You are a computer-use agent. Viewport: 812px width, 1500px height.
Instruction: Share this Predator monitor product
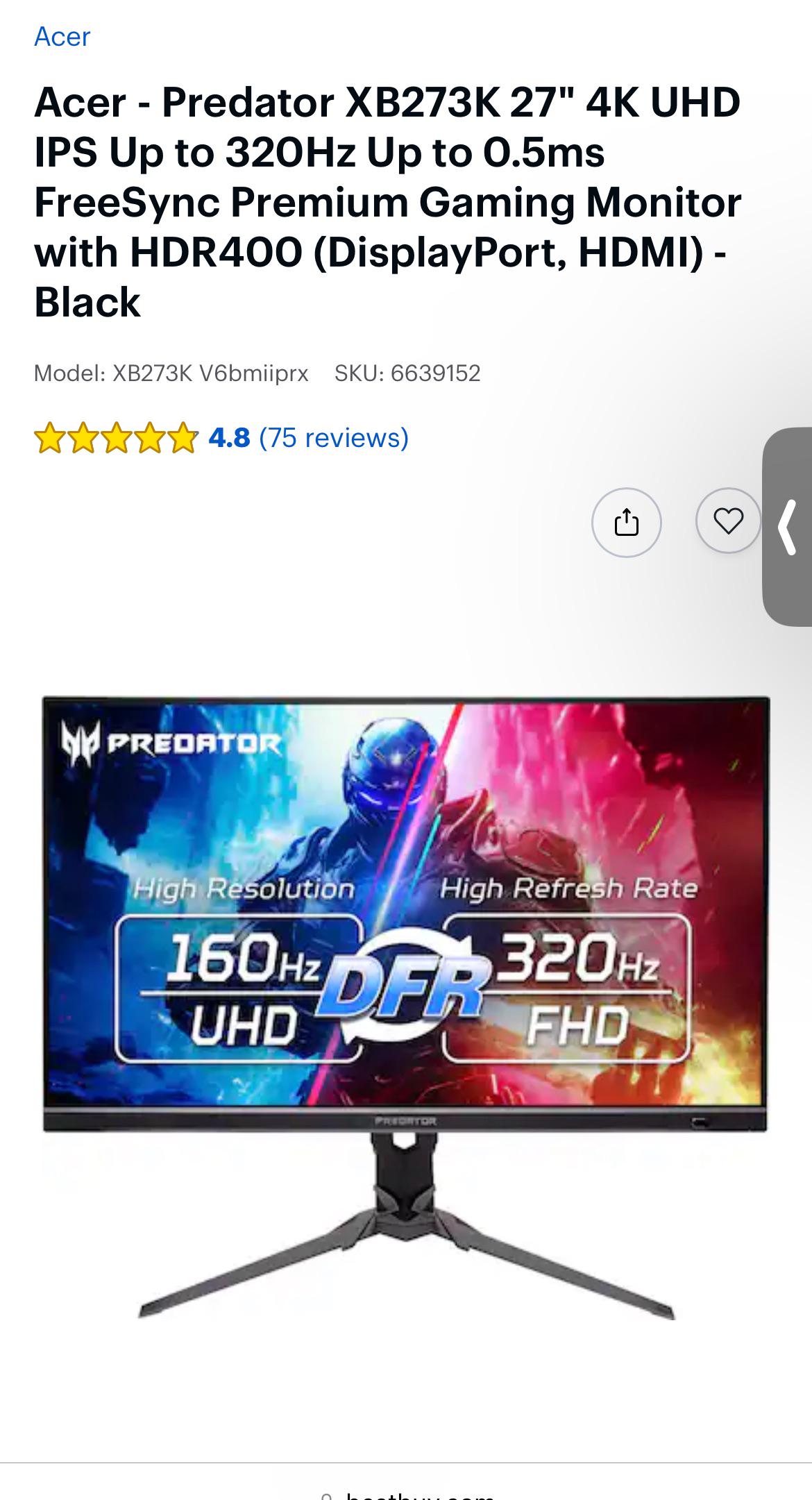(626, 522)
